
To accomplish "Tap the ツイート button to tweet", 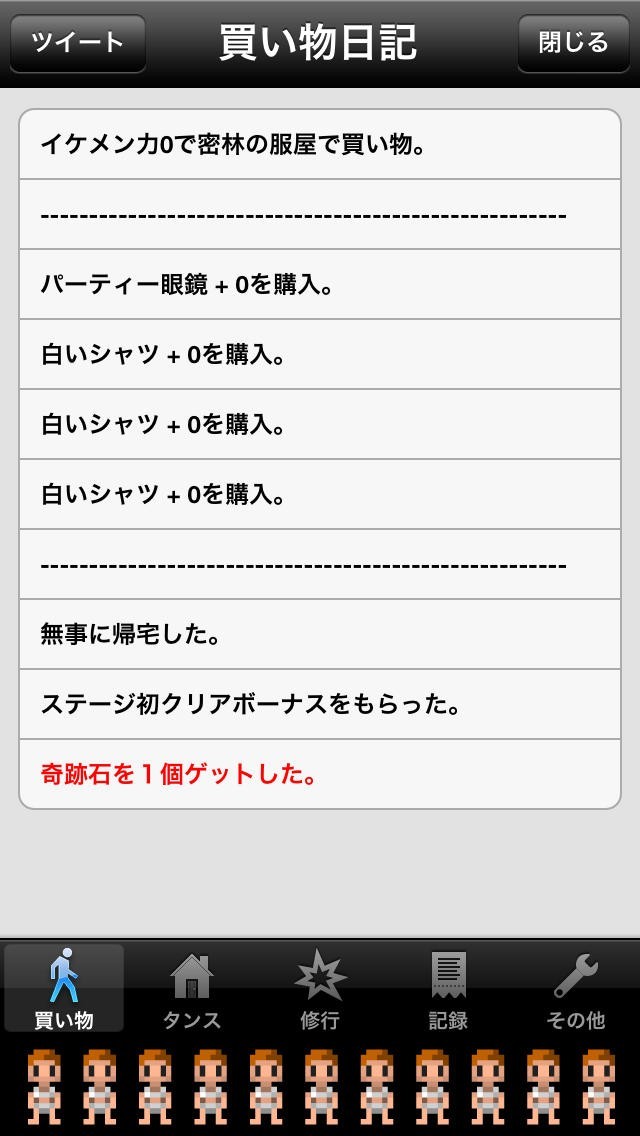I will [78, 44].
